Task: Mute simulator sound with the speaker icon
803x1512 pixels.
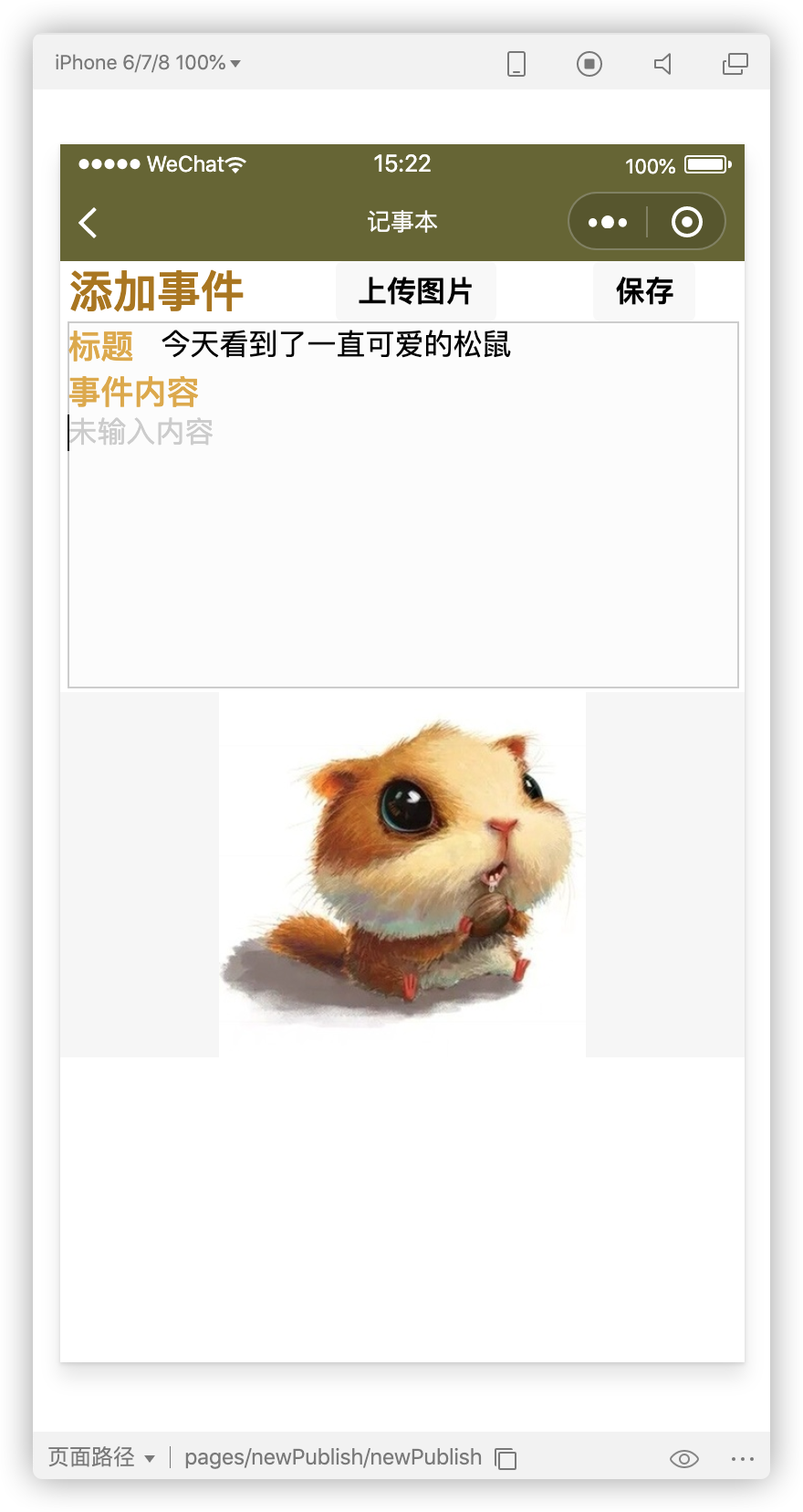Action: 662,63
